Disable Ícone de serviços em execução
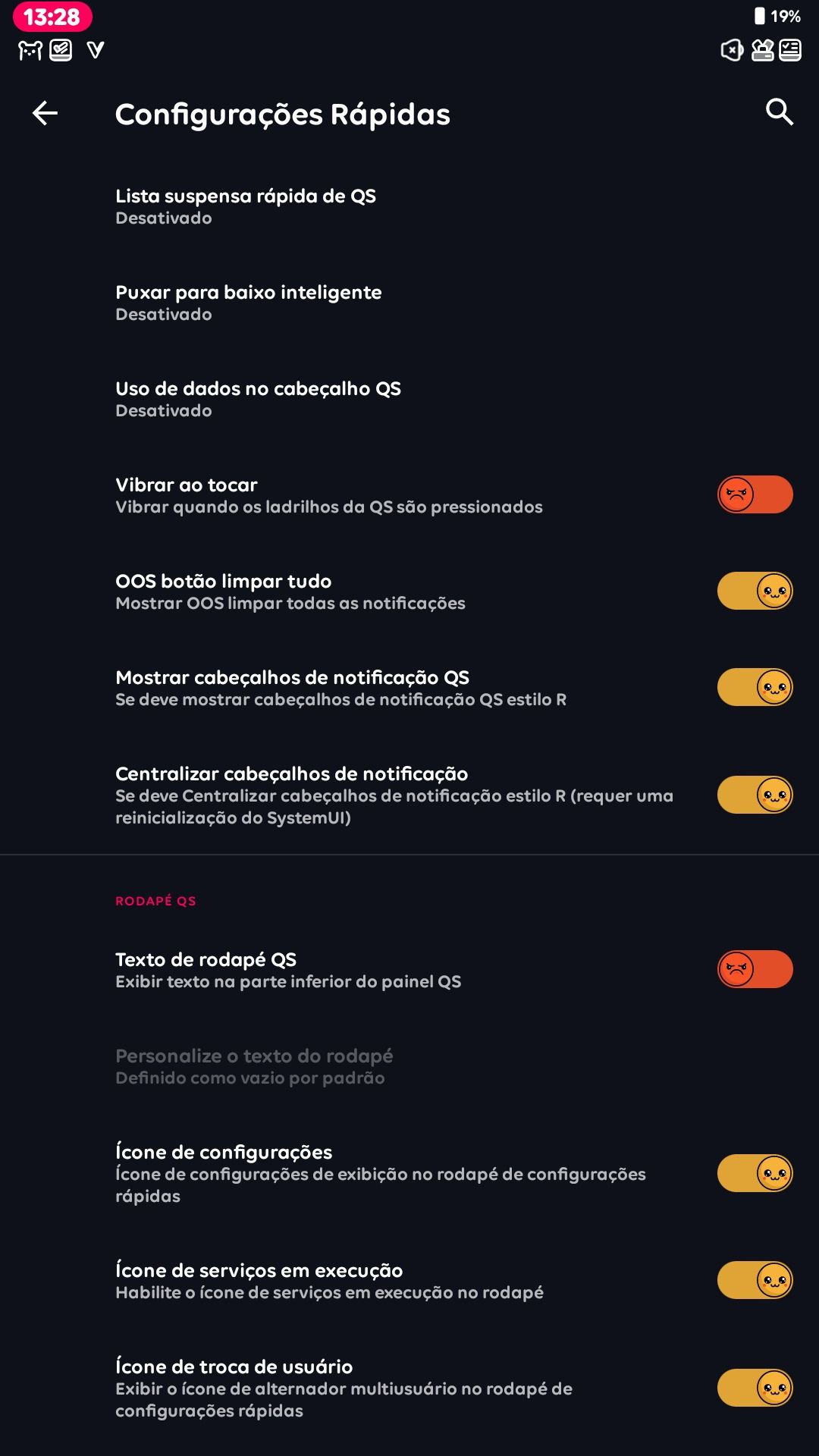 click(x=755, y=1280)
